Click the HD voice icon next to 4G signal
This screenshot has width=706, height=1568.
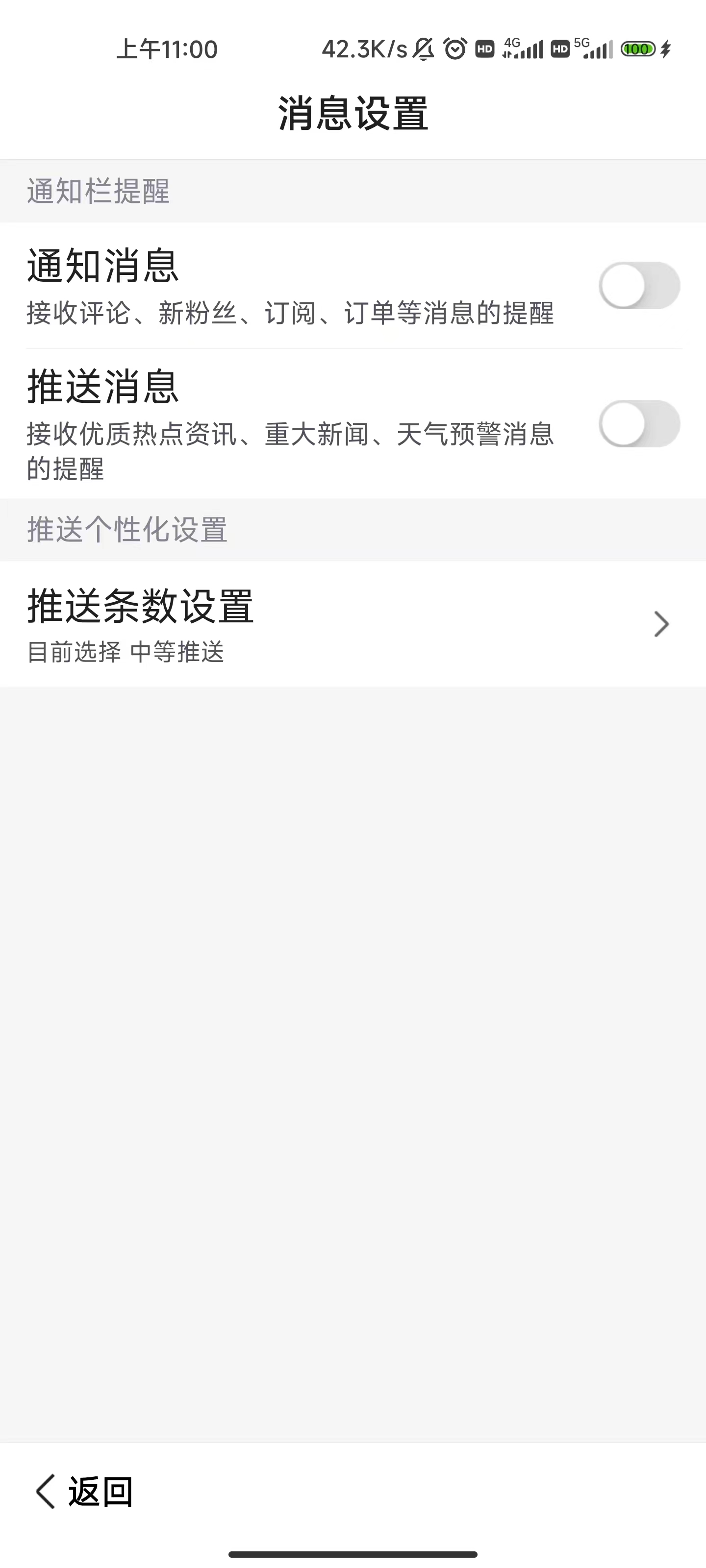tap(485, 49)
